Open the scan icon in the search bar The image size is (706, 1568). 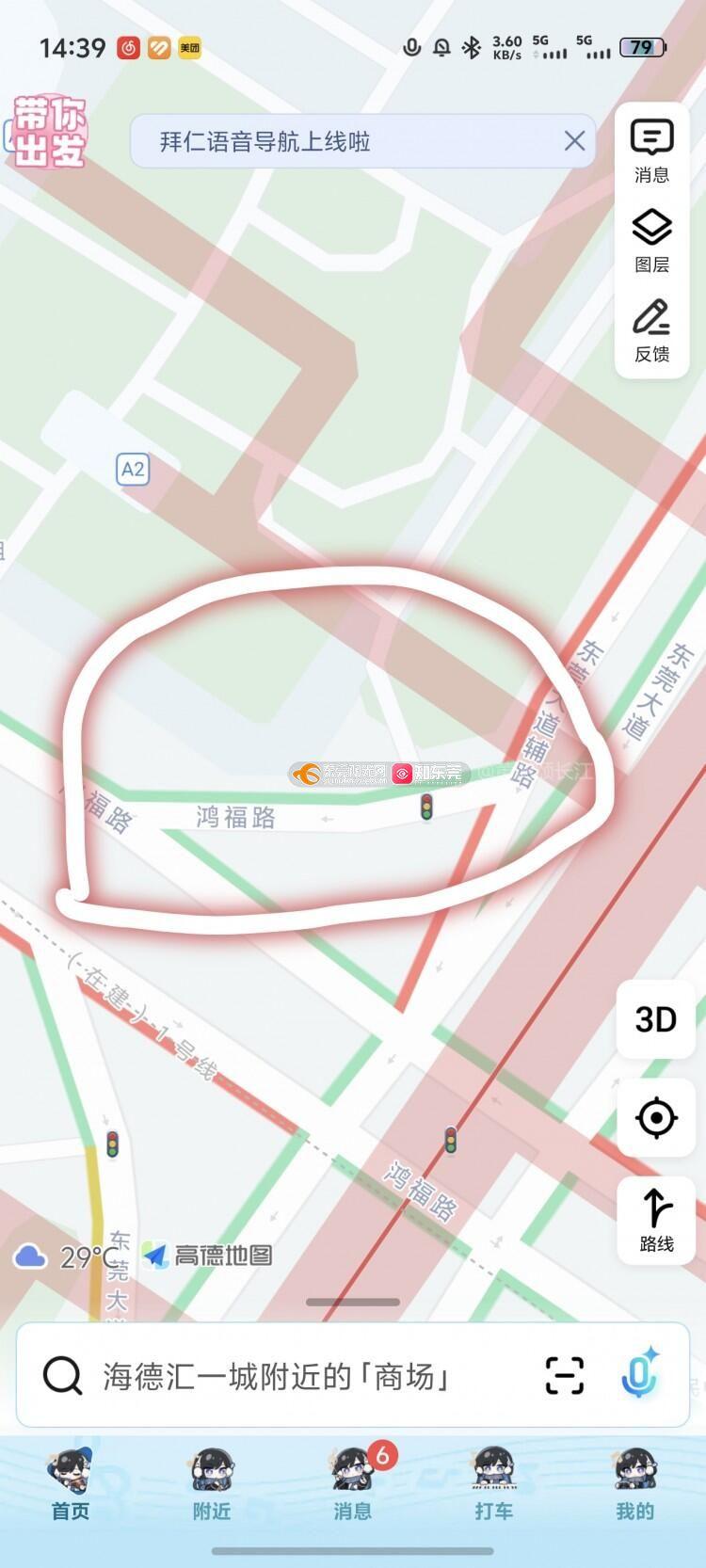[565, 1376]
